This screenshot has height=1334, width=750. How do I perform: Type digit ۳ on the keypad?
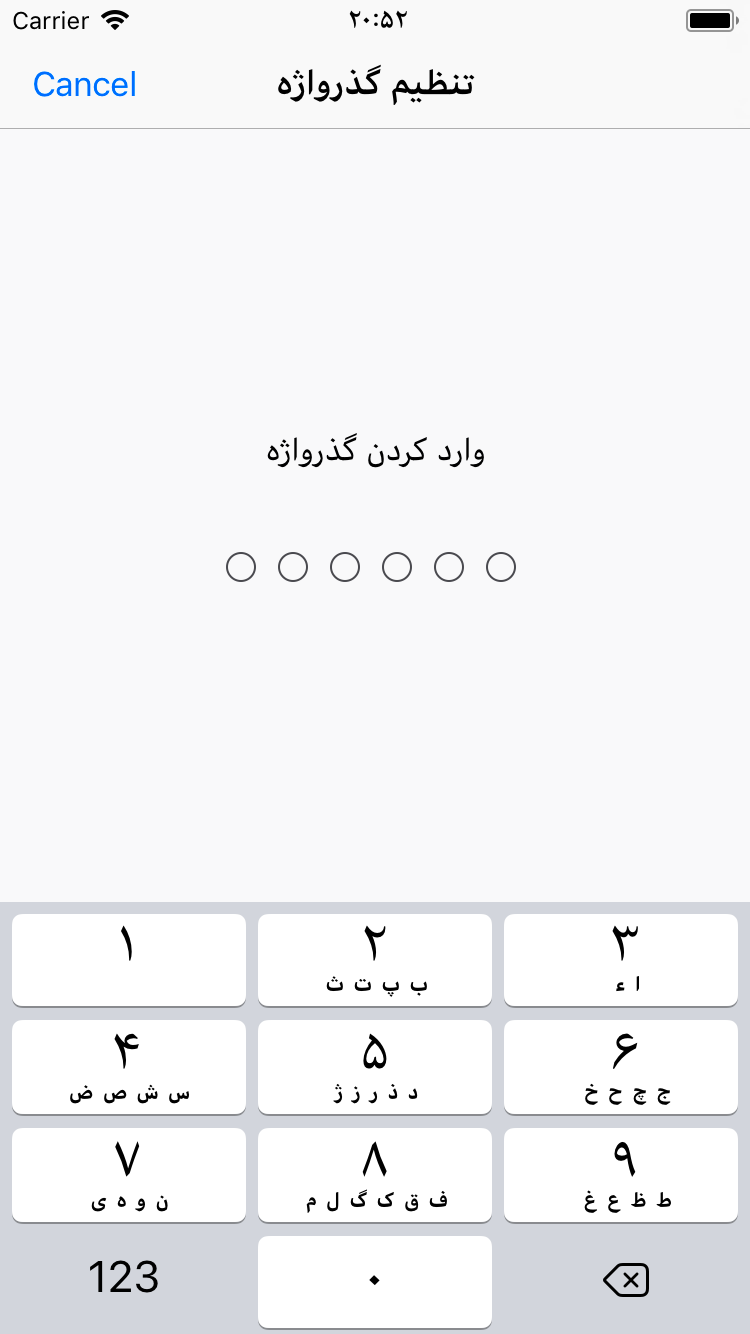620,960
